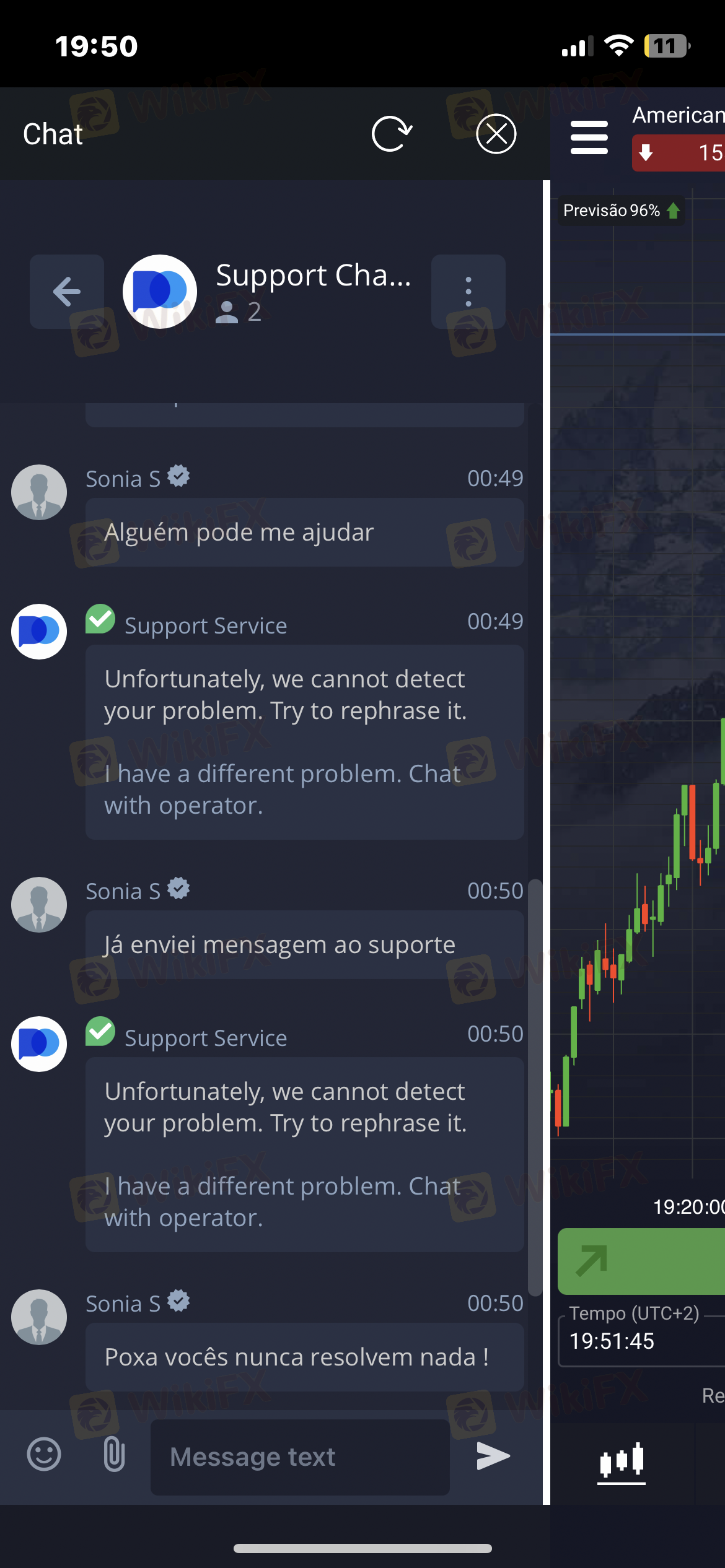
Task: Close the chat panel
Action: coord(496,134)
